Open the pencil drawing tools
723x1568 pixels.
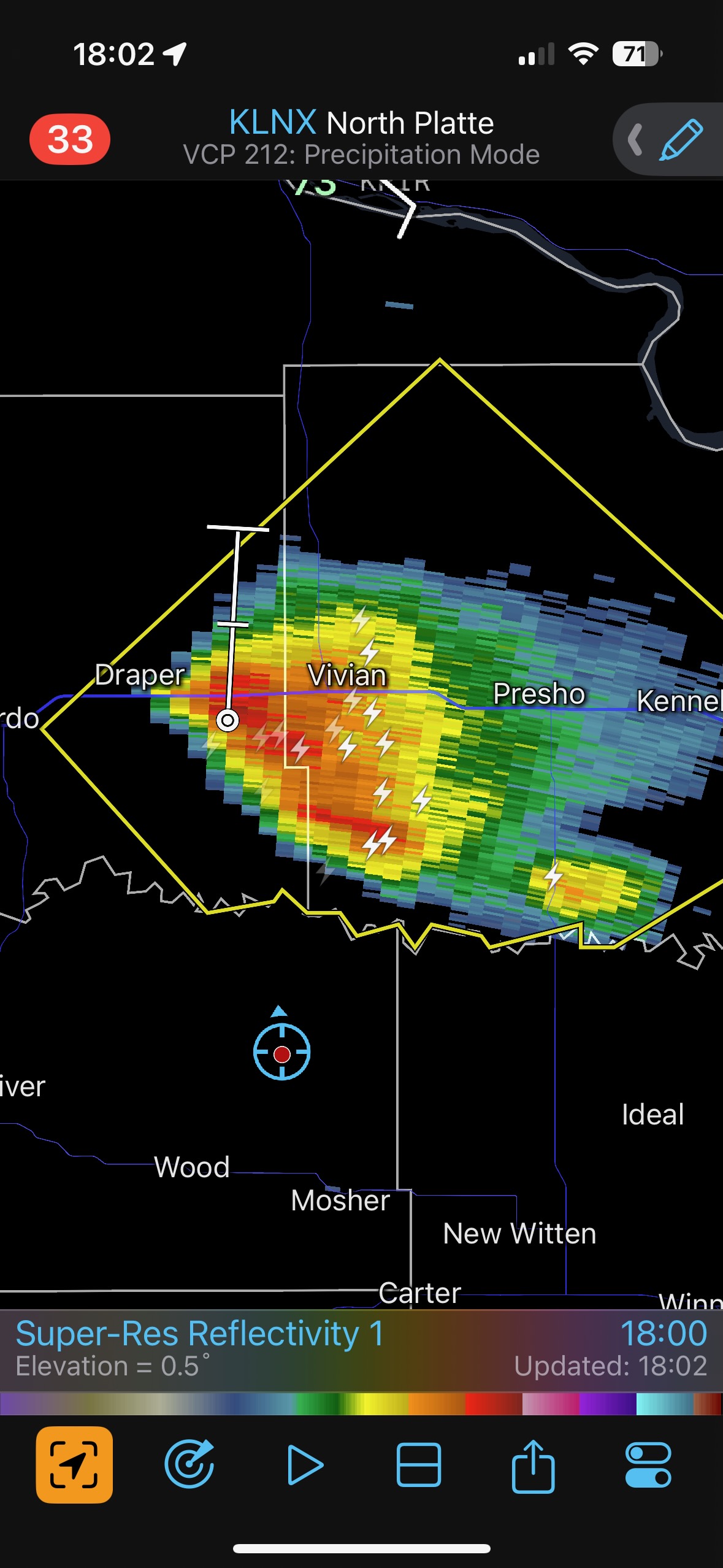680,140
